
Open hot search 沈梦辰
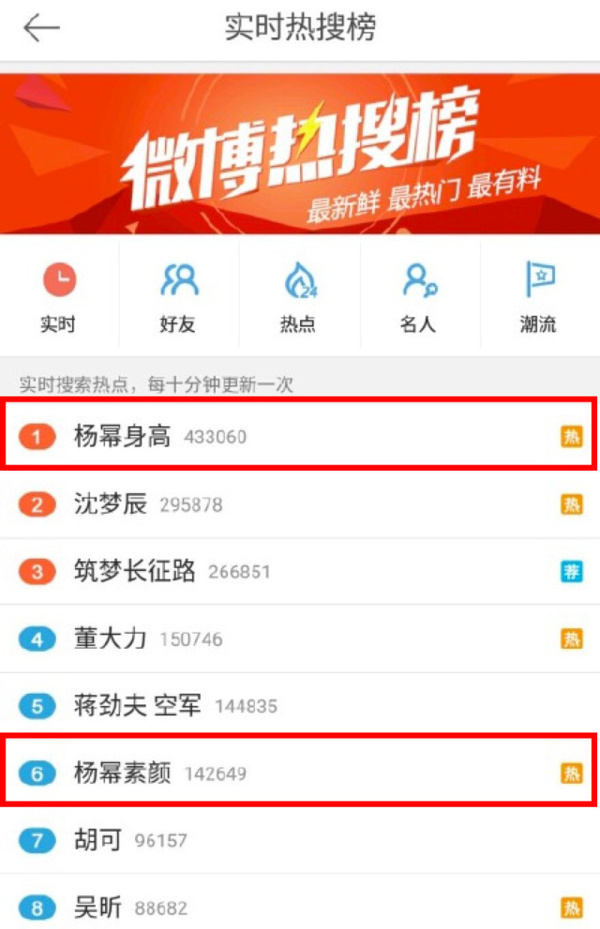pyautogui.click(x=110, y=505)
